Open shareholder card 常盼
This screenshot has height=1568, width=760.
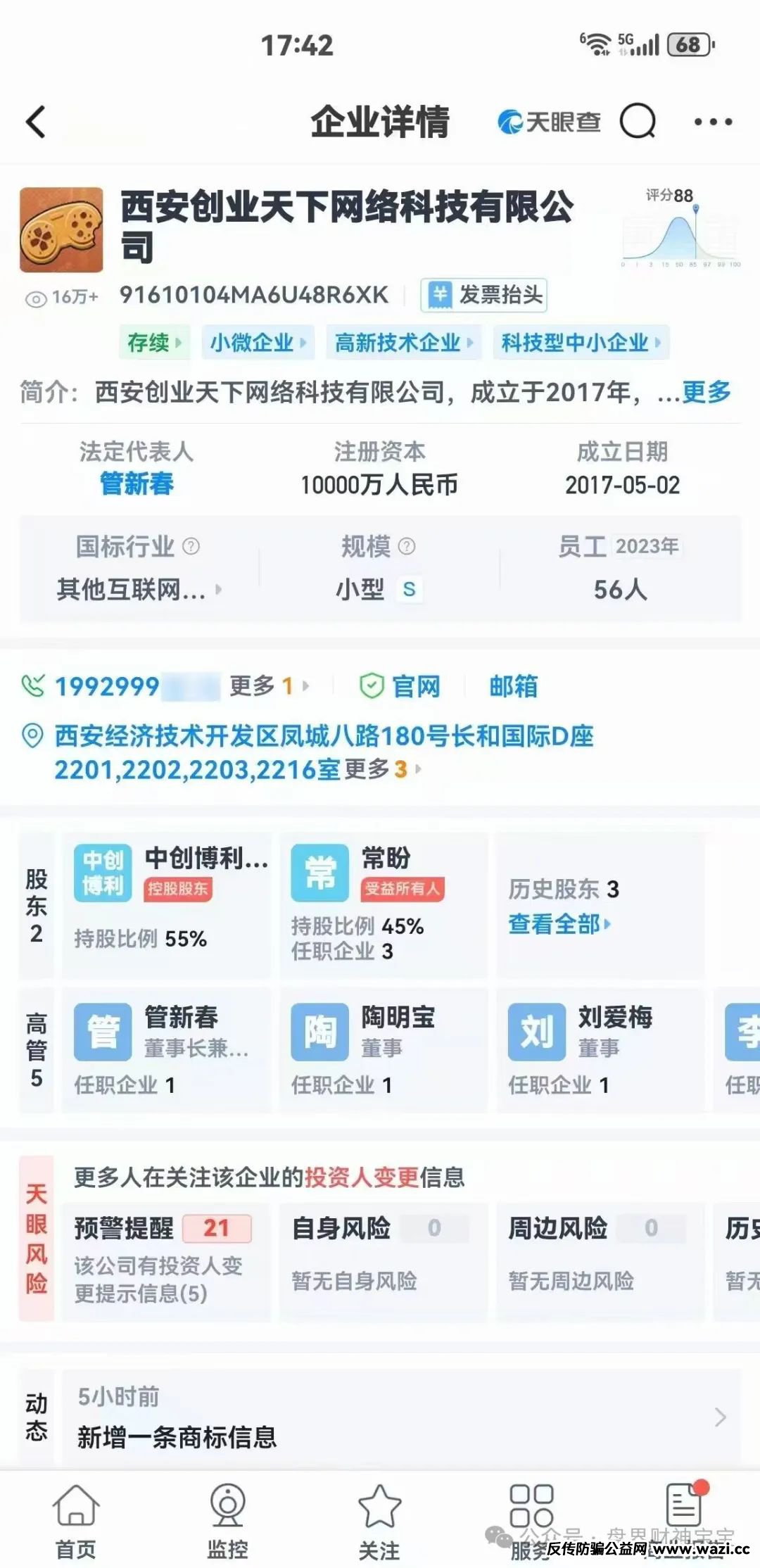pyautogui.click(x=384, y=904)
